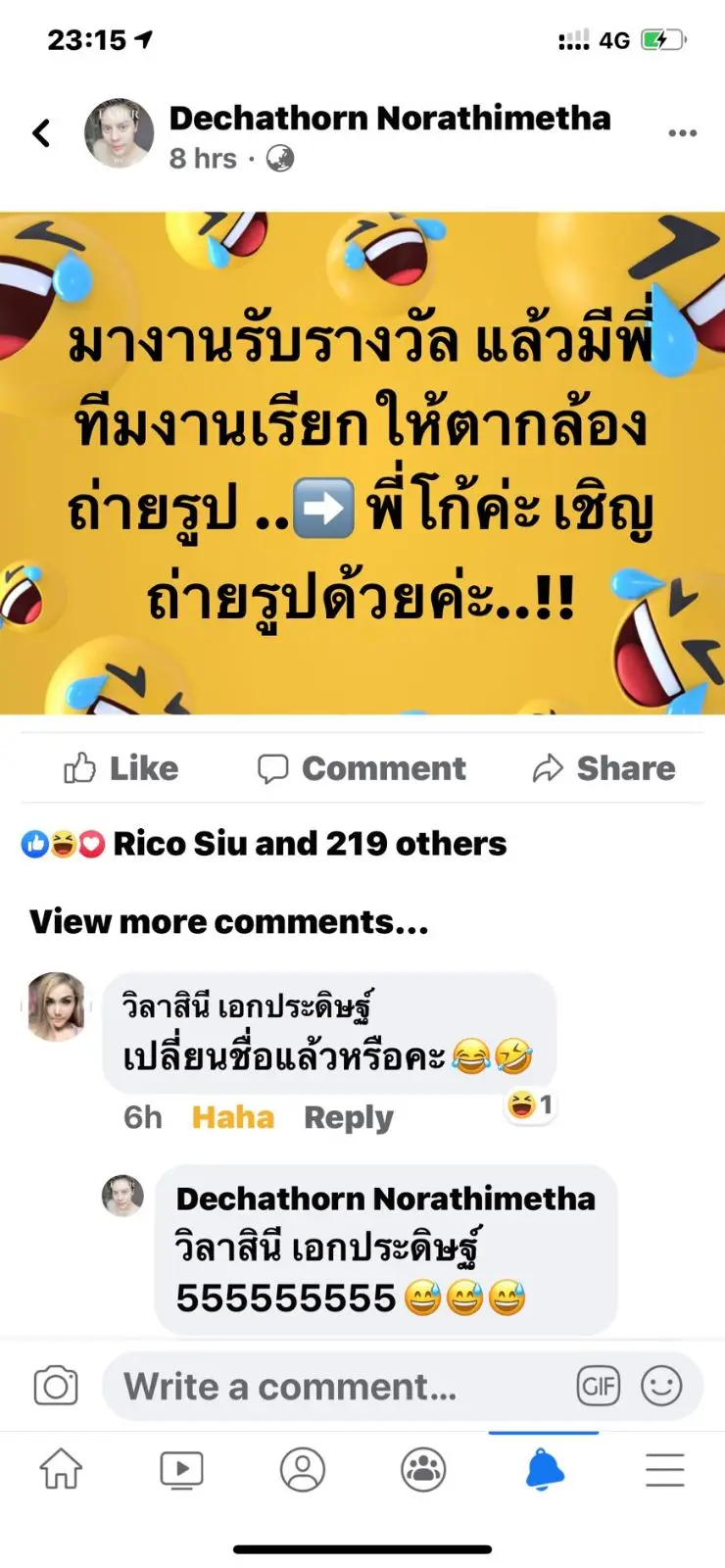Image resolution: width=725 pixels, height=1568 pixels.
Task: Share this post
Action: [x=604, y=768]
